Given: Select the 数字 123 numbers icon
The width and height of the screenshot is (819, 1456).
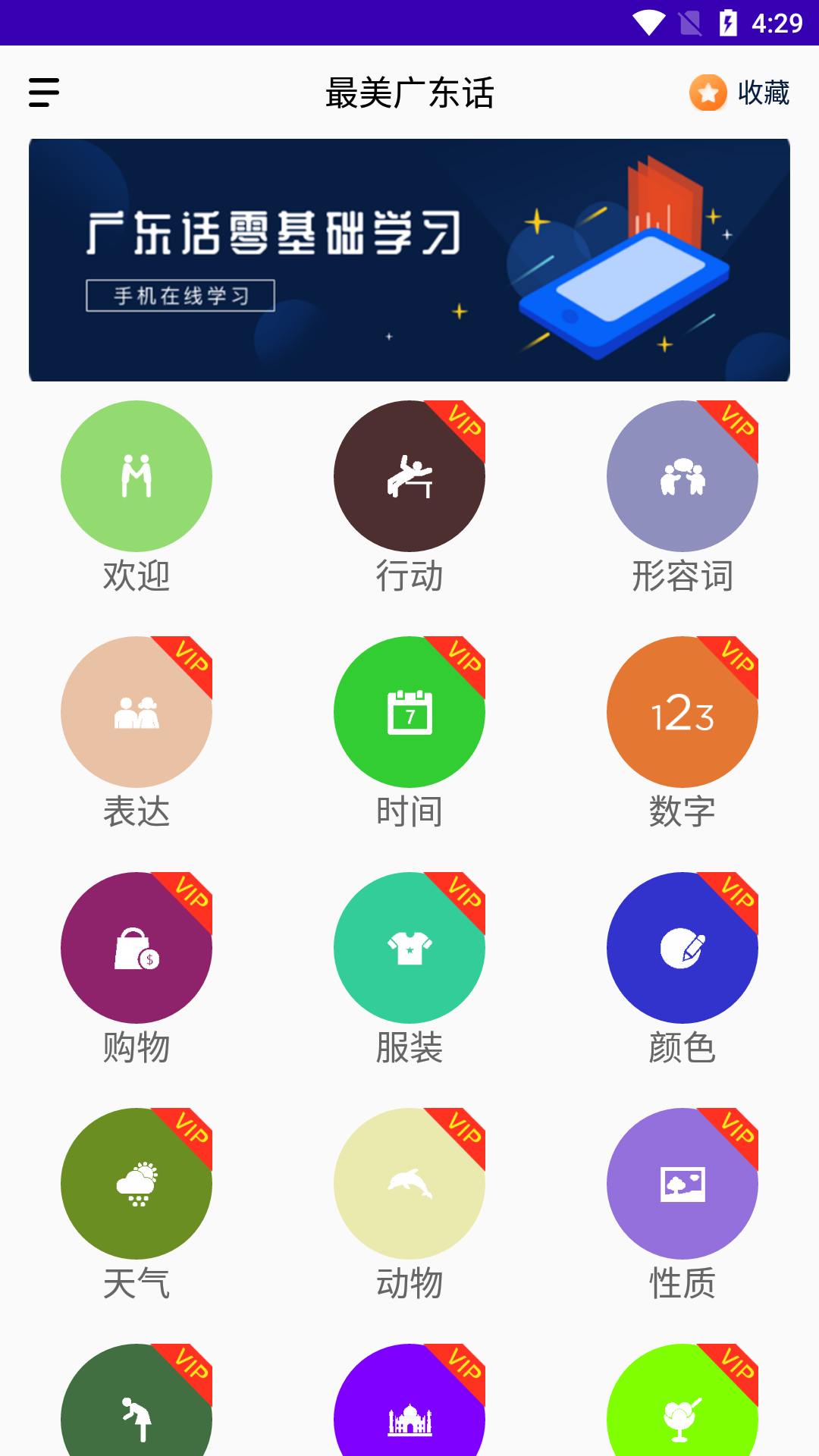Looking at the screenshot, I should point(682,711).
